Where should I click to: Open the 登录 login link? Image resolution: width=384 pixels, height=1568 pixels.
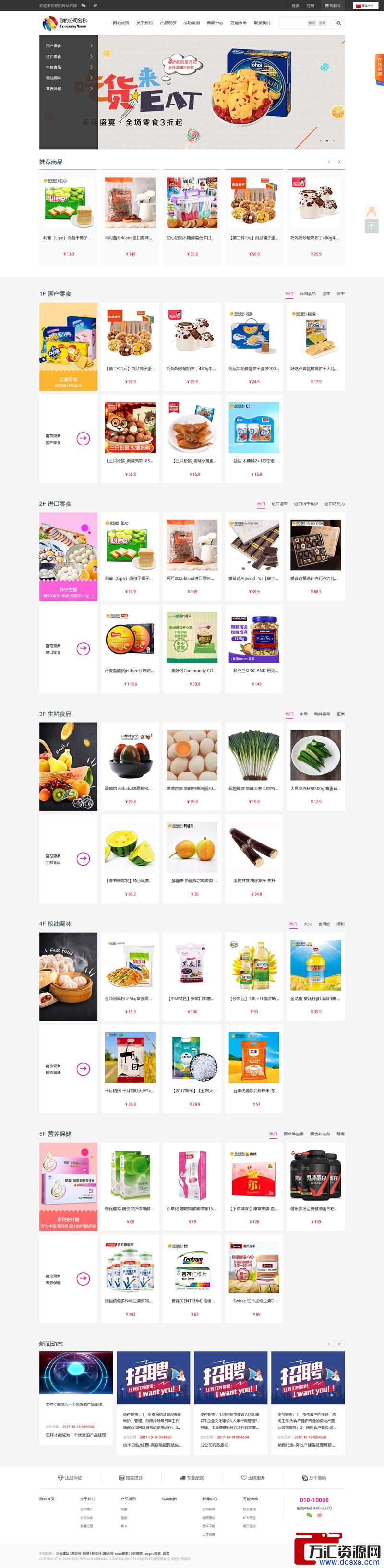click(x=295, y=5)
